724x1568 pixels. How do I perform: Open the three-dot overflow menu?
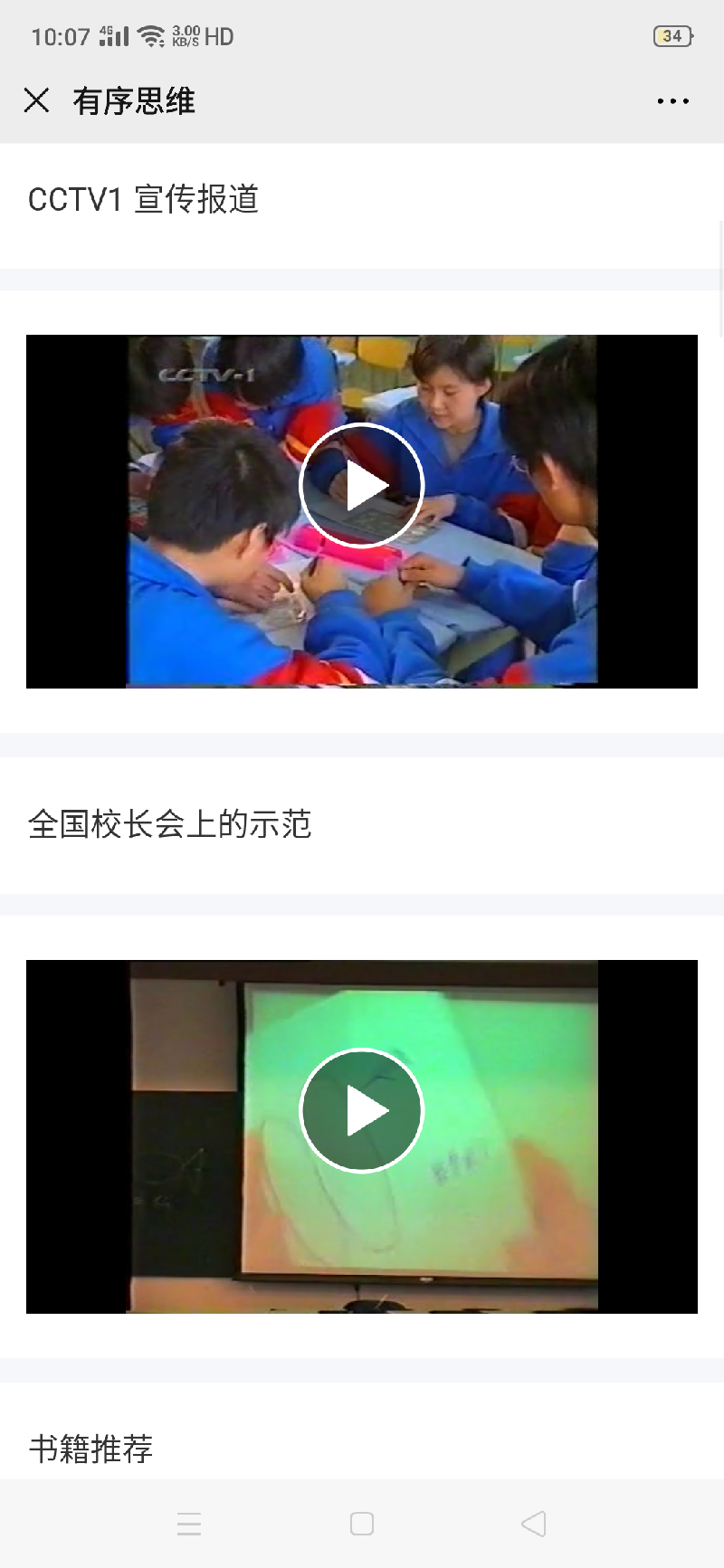click(x=672, y=101)
